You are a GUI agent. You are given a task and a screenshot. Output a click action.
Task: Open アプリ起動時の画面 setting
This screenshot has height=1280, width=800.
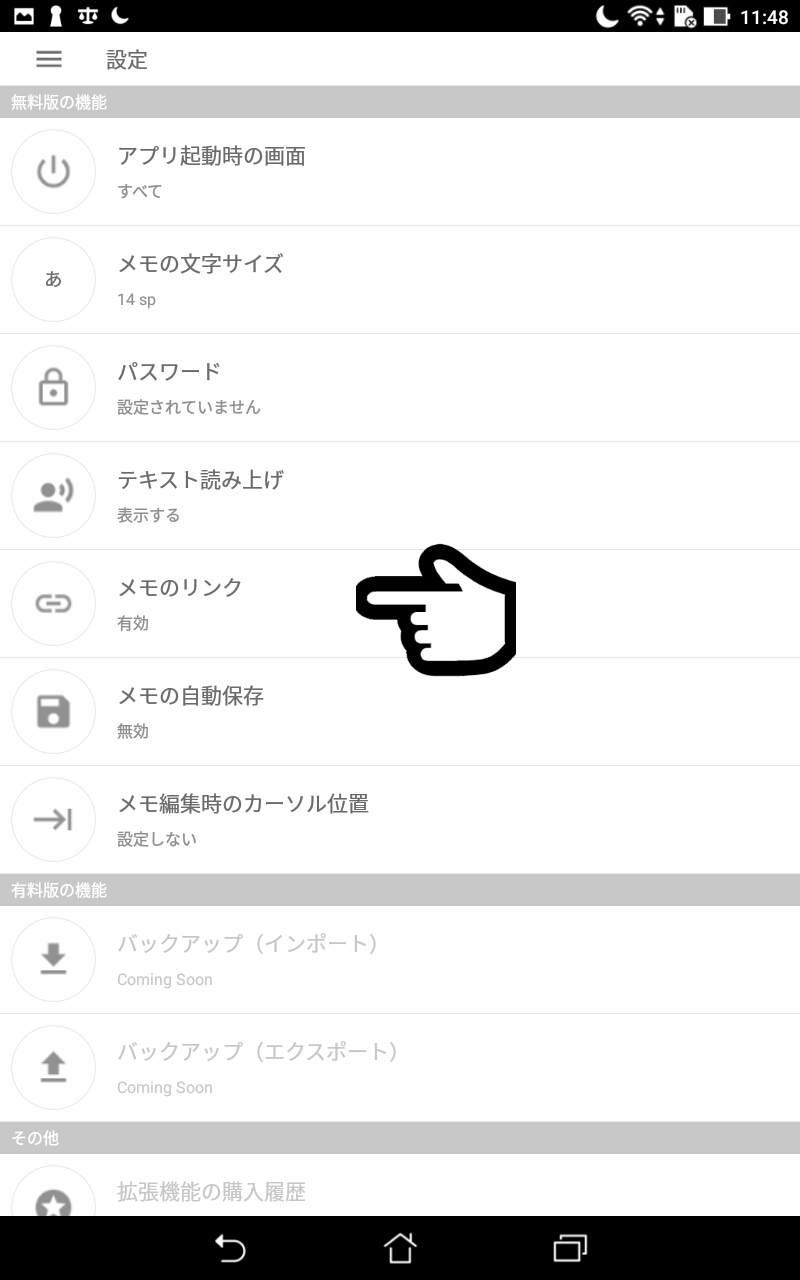[x=400, y=172]
